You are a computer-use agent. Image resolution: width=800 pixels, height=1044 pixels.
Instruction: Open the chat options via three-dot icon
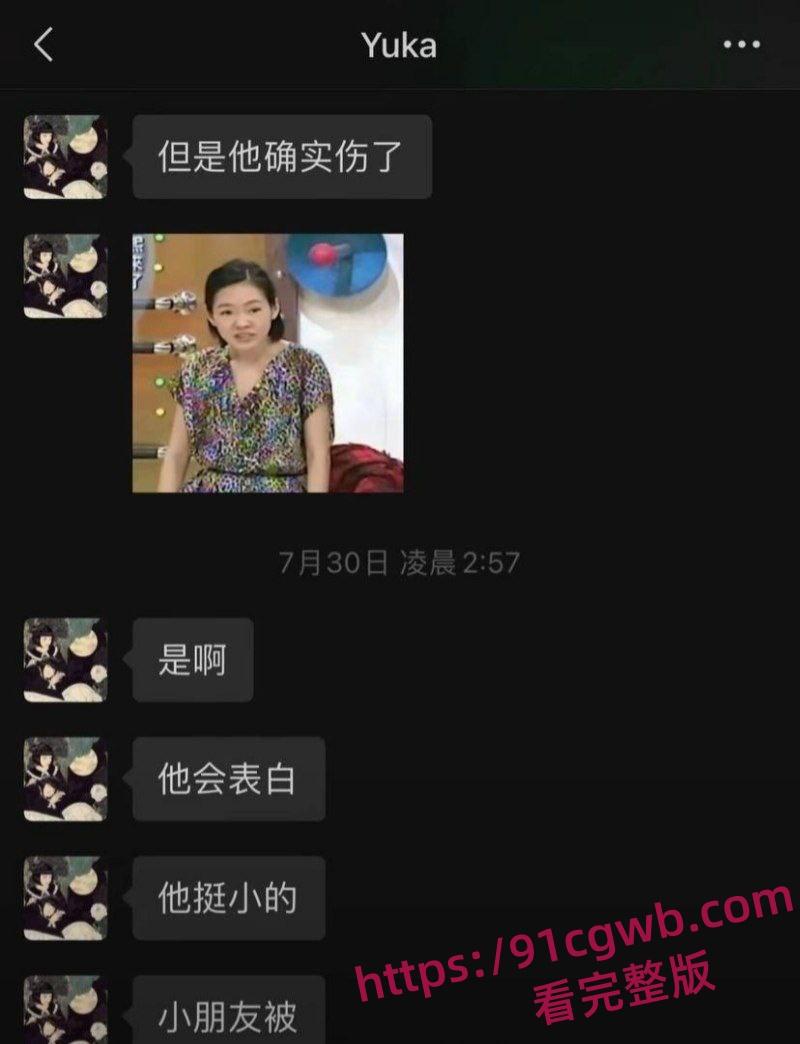(x=741, y=44)
